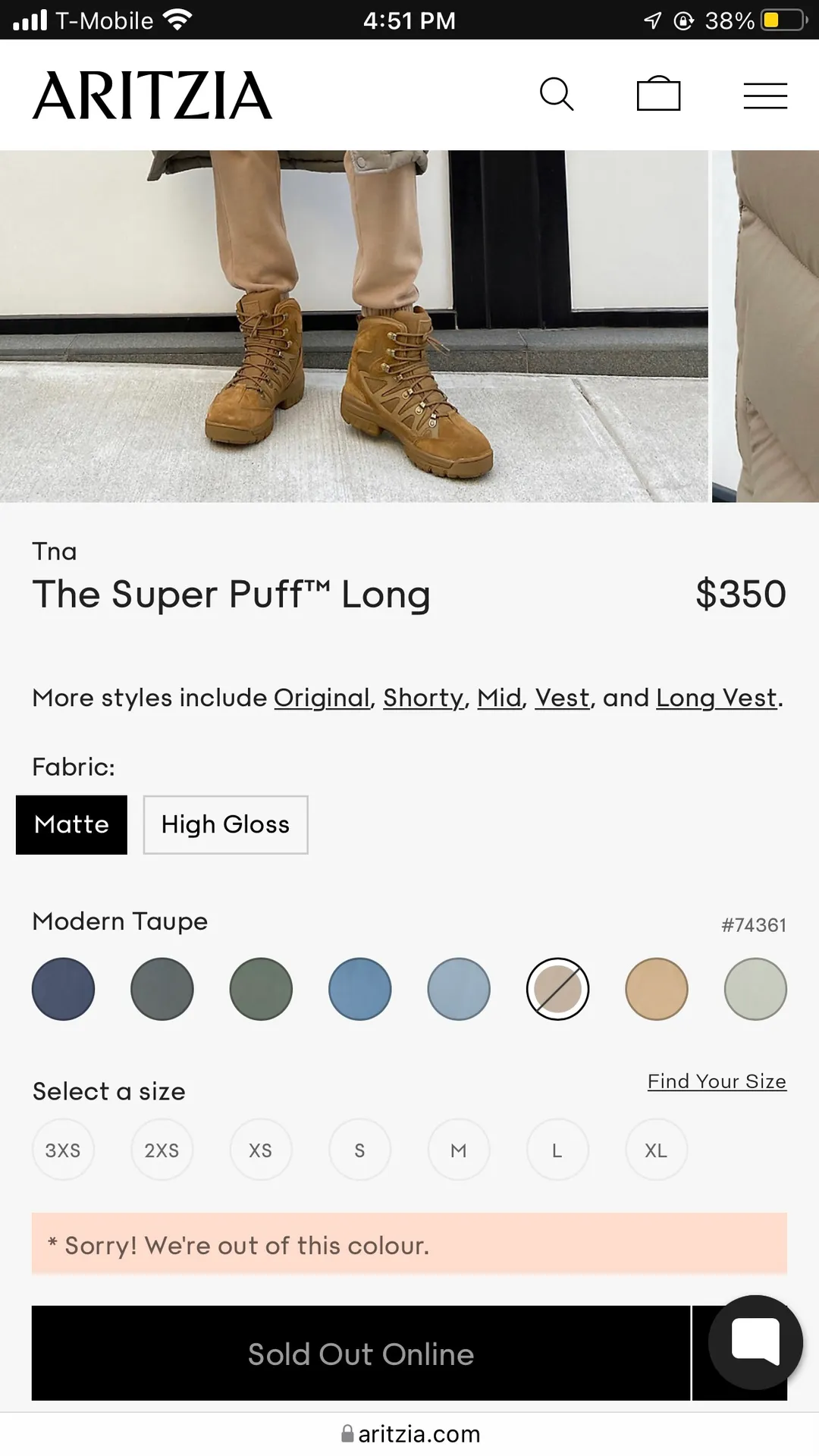Select the High Gloss fabric option
This screenshot has height=1456, width=819.
tap(224, 825)
